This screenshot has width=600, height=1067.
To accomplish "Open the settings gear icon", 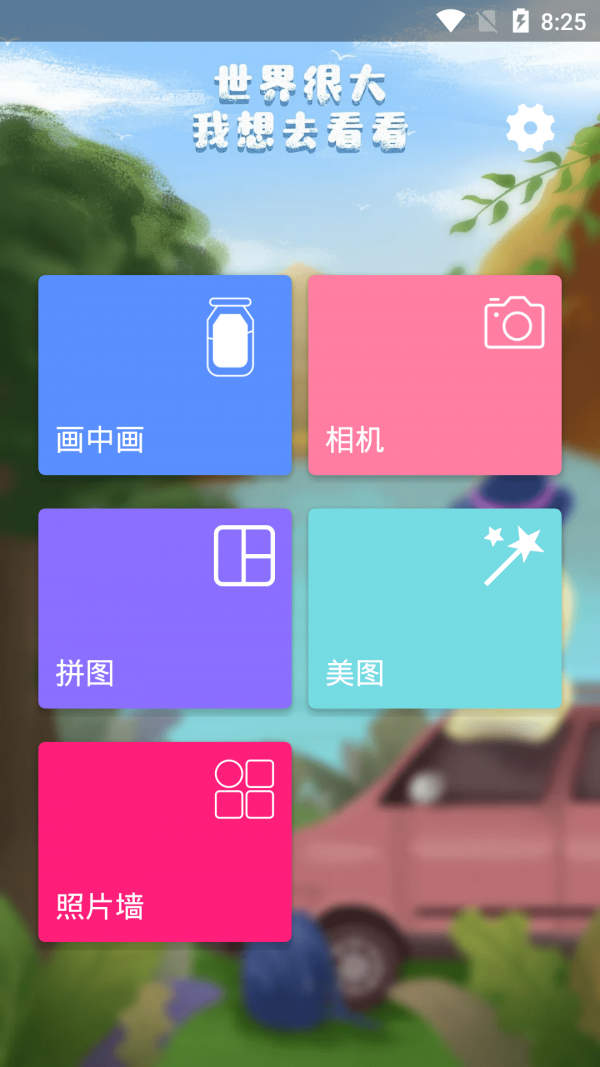I will [530, 128].
